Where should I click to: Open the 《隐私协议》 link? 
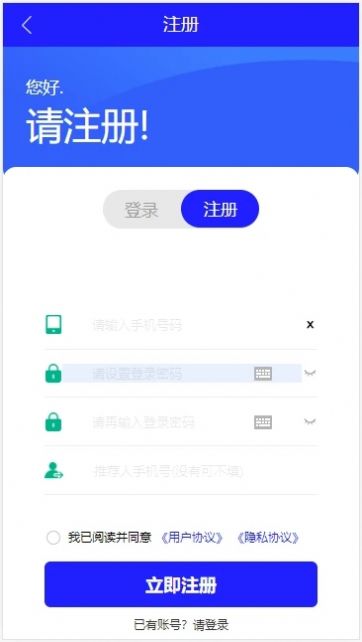click(x=268, y=537)
